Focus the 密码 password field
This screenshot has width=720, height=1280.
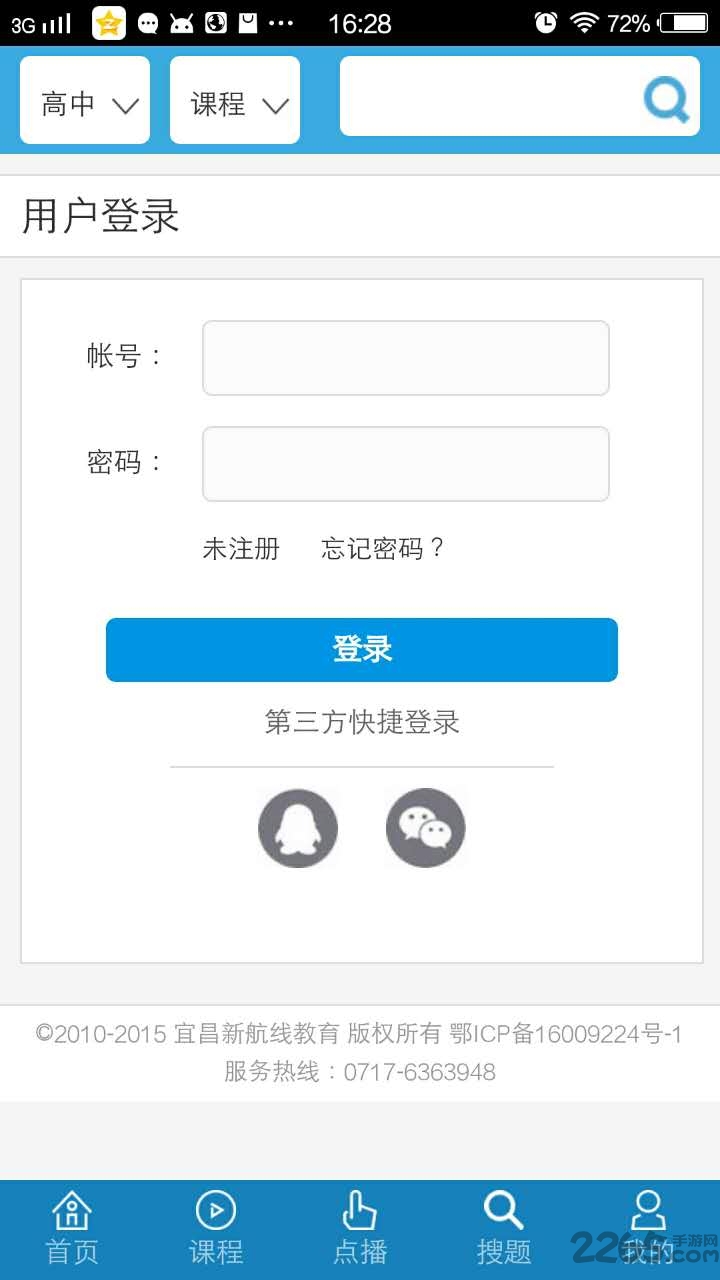(x=406, y=464)
